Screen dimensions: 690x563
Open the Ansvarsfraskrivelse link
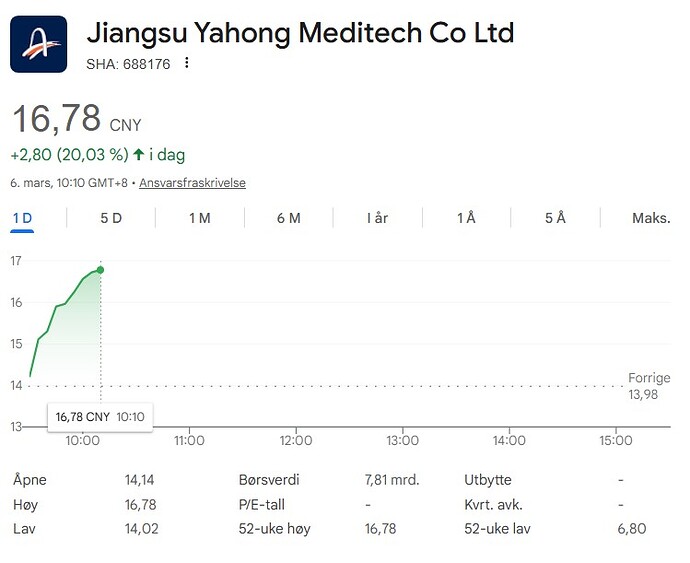192,183
